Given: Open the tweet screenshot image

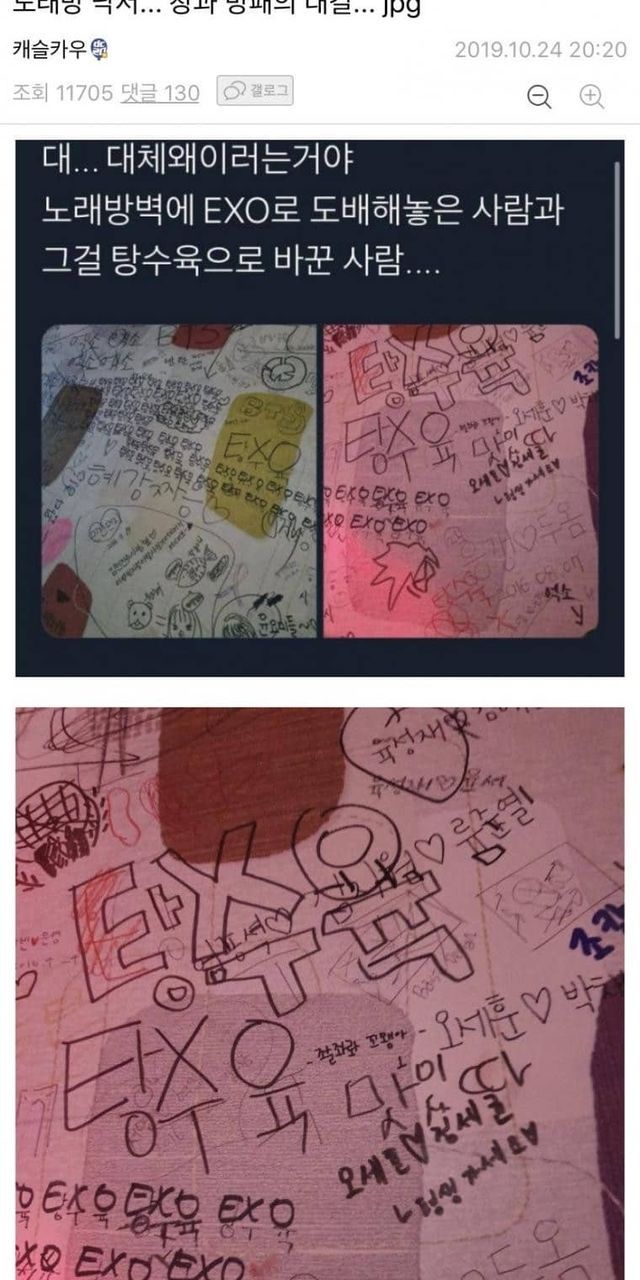Looking at the screenshot, I should pos(320,408).
